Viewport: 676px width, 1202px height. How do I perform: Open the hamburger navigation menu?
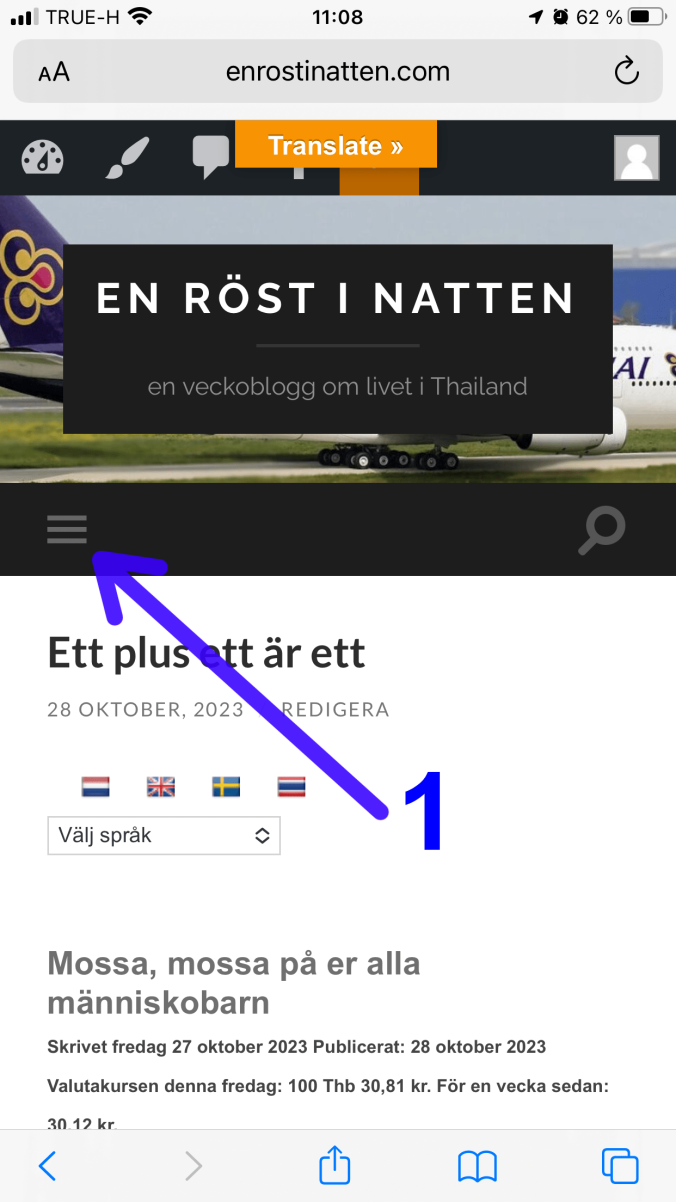(x=67, y=528)
